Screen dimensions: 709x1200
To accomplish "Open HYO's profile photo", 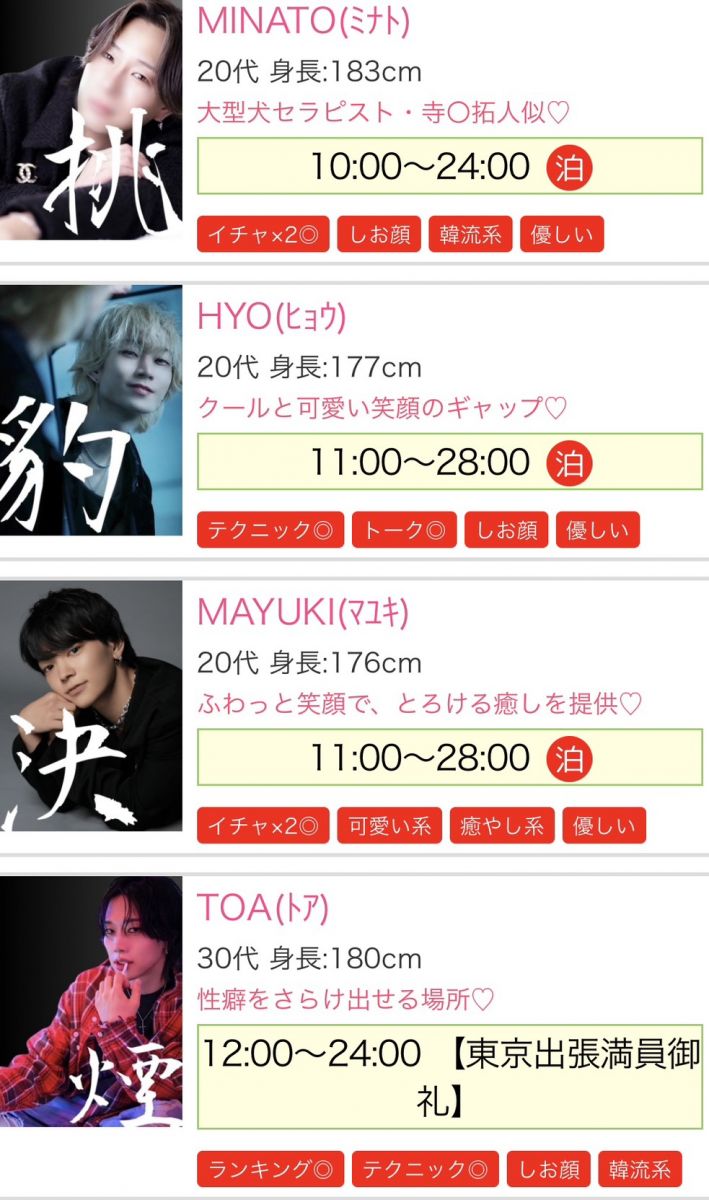I will 91,410.
